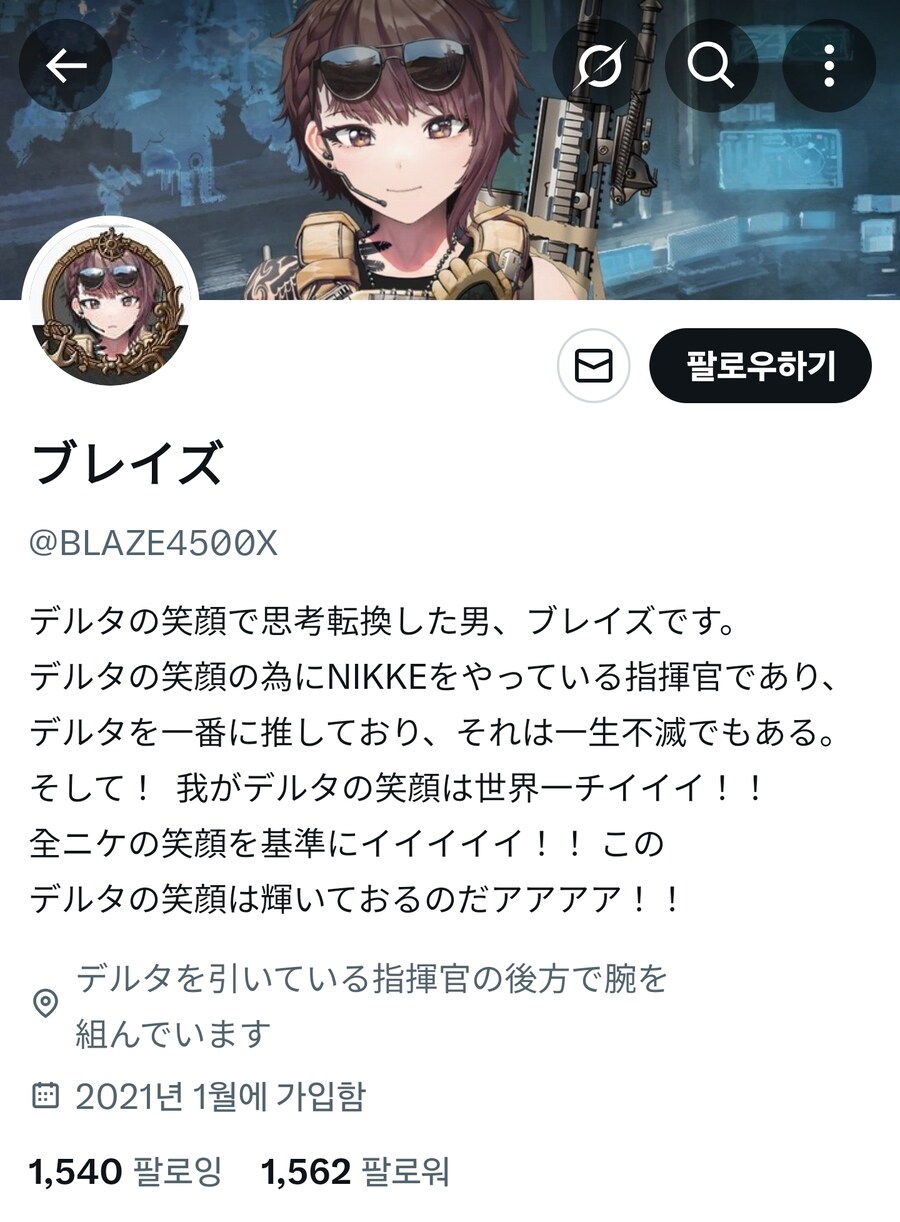Image resolution: width=900 pixels, height=1222 pixels.
Task: Open the 1,562 팔로워 list
Action: (355, 1171)
